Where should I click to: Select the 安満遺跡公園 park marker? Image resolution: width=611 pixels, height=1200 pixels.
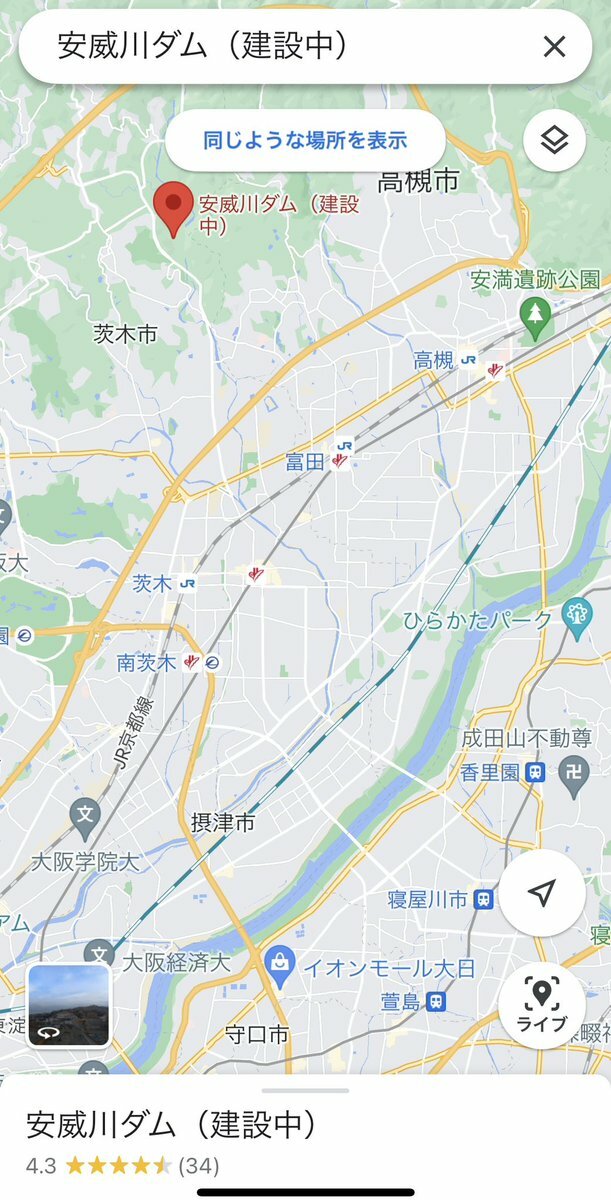coord(537,316)
